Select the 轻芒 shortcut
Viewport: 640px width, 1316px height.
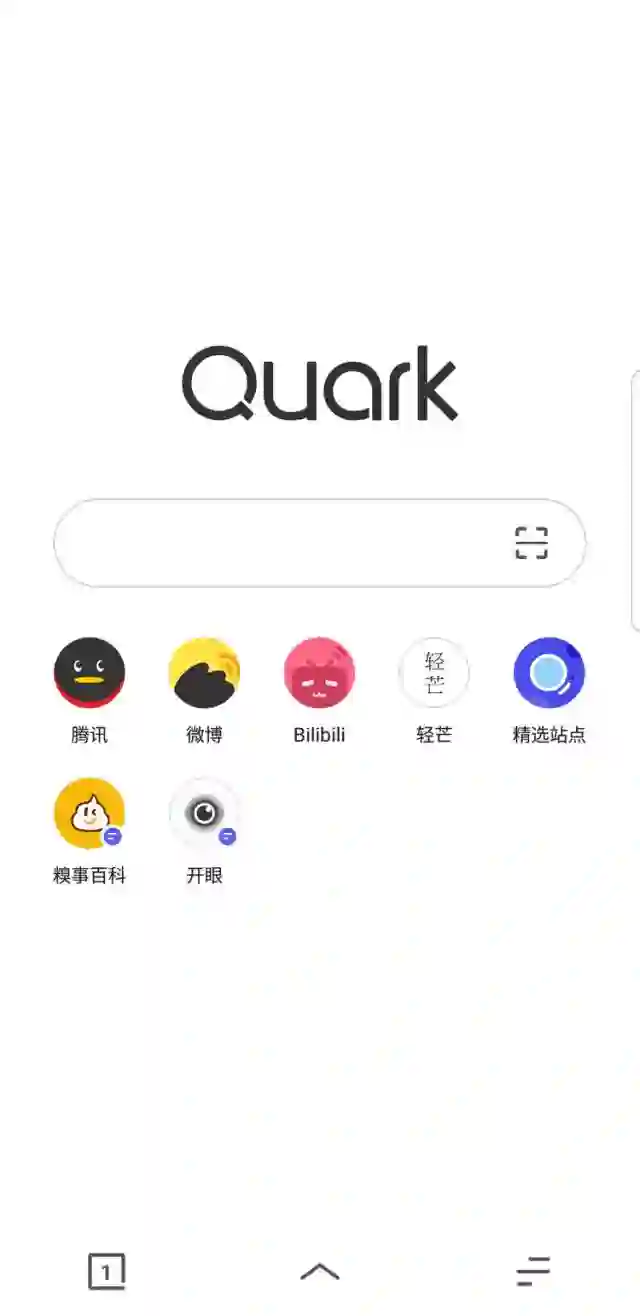[434, 673]
